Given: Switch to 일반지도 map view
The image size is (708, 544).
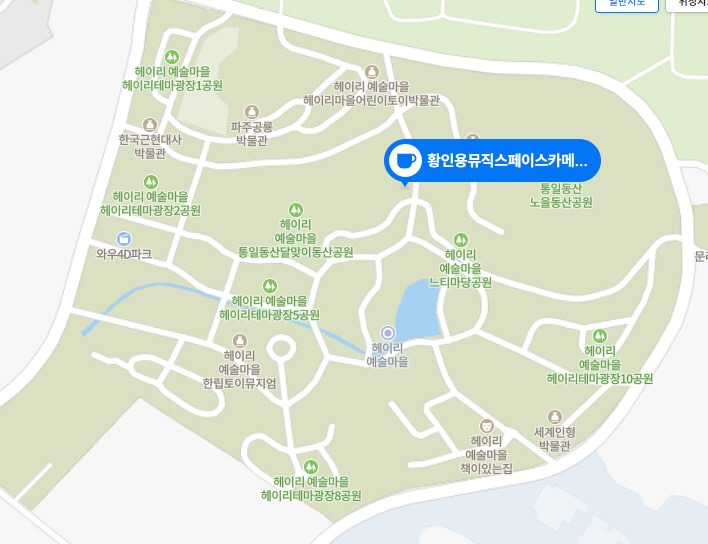Looking at the screenshot, I should [x=627, y=4].
